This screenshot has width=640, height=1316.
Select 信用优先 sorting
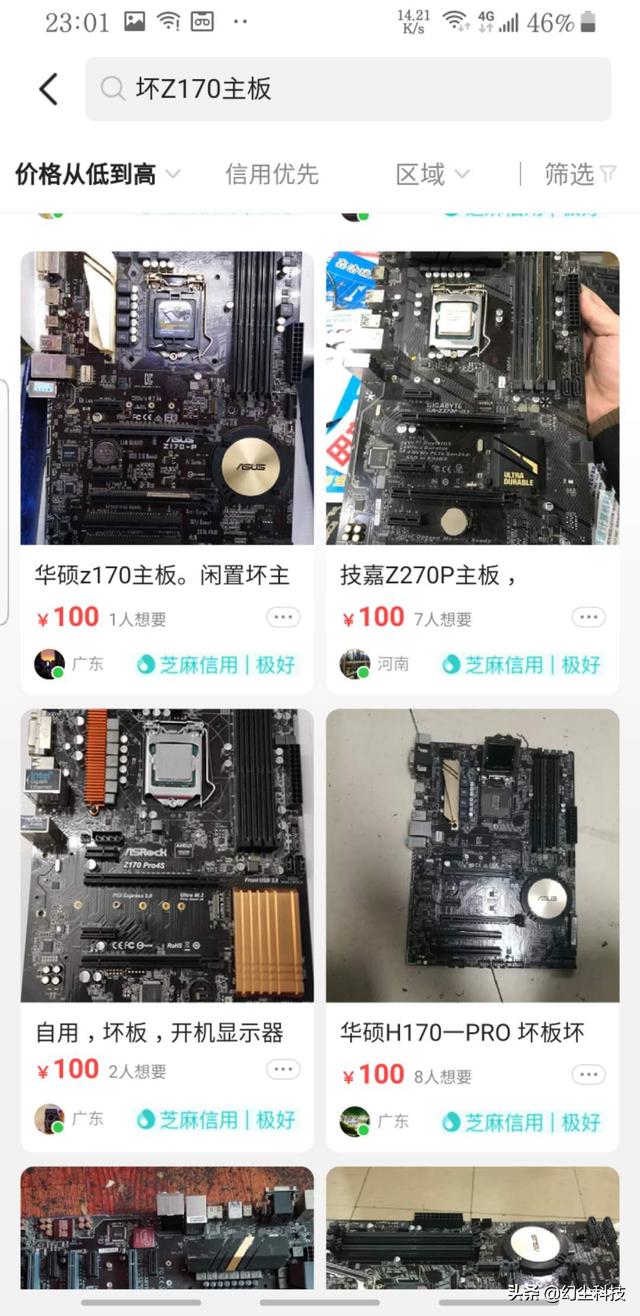tap(271, 174)
